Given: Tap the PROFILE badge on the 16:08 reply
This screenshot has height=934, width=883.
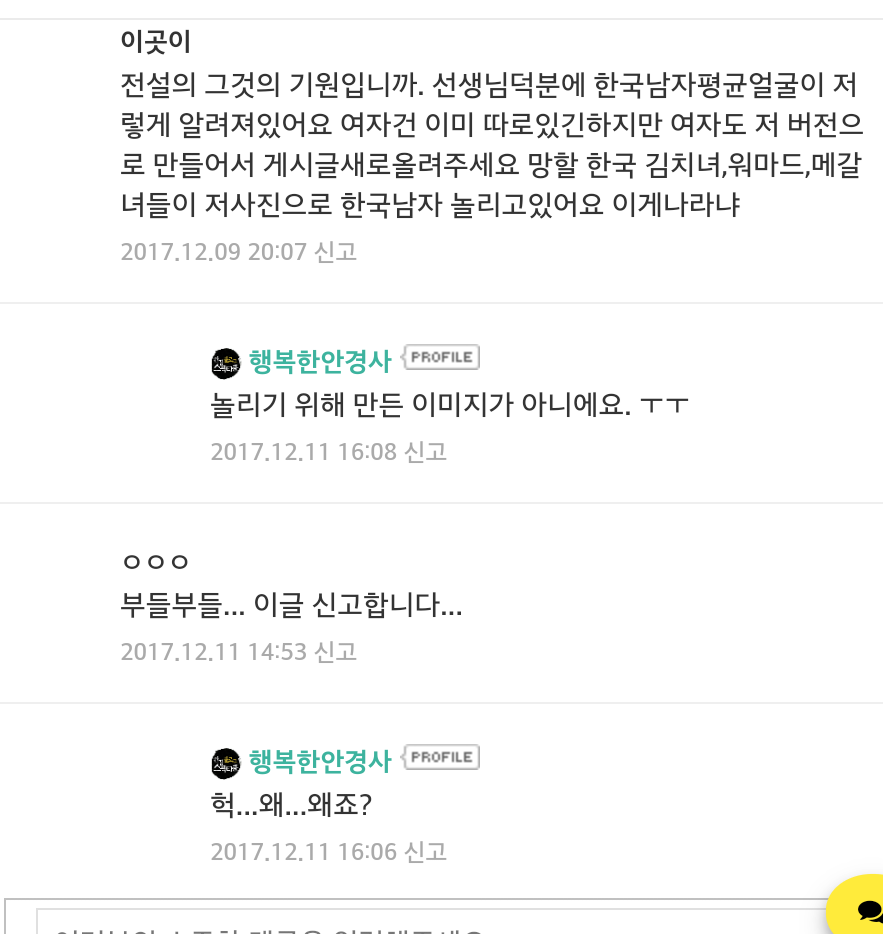Looking at the screenshot, I should coord(441,358).
